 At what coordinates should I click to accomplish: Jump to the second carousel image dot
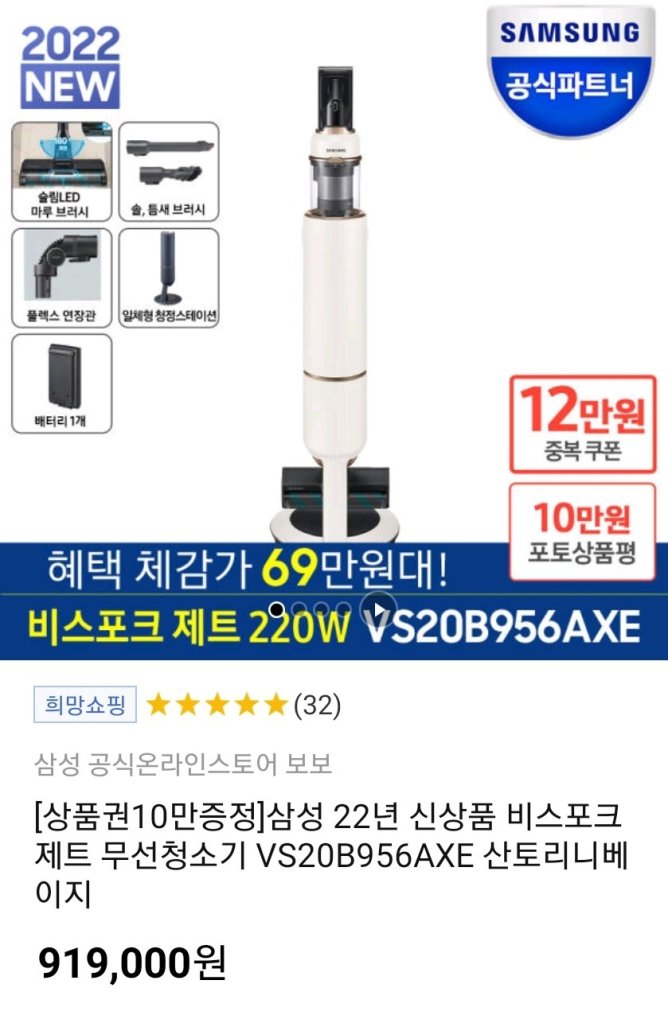tap(300, 607)
